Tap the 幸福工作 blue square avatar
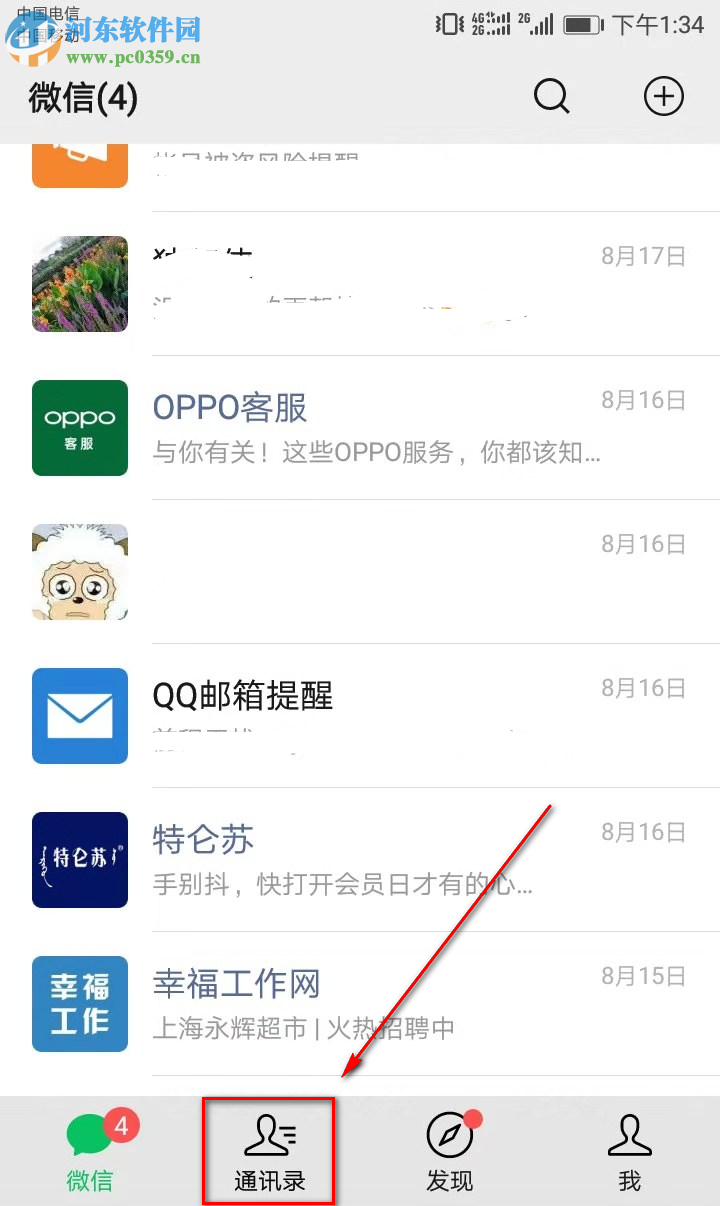 [x=80, y=1004]
